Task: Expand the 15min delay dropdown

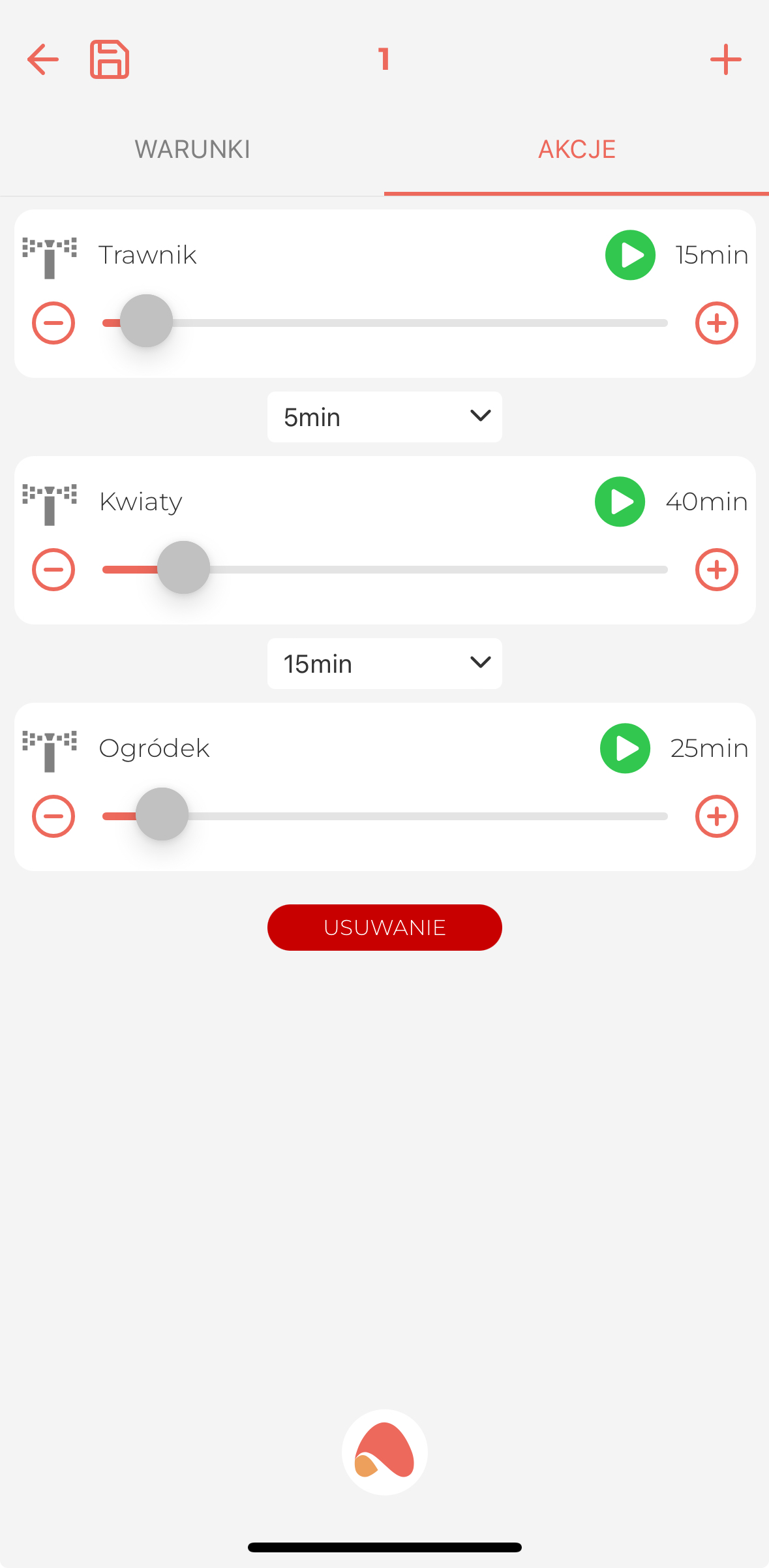Action: pyautogui.click(x=385, y=664)
